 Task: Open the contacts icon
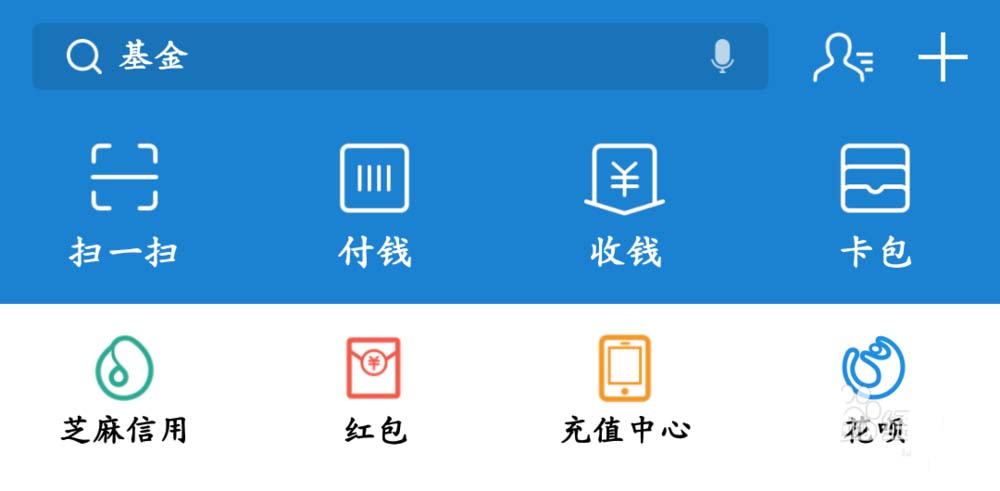click(x=842, y=57)
